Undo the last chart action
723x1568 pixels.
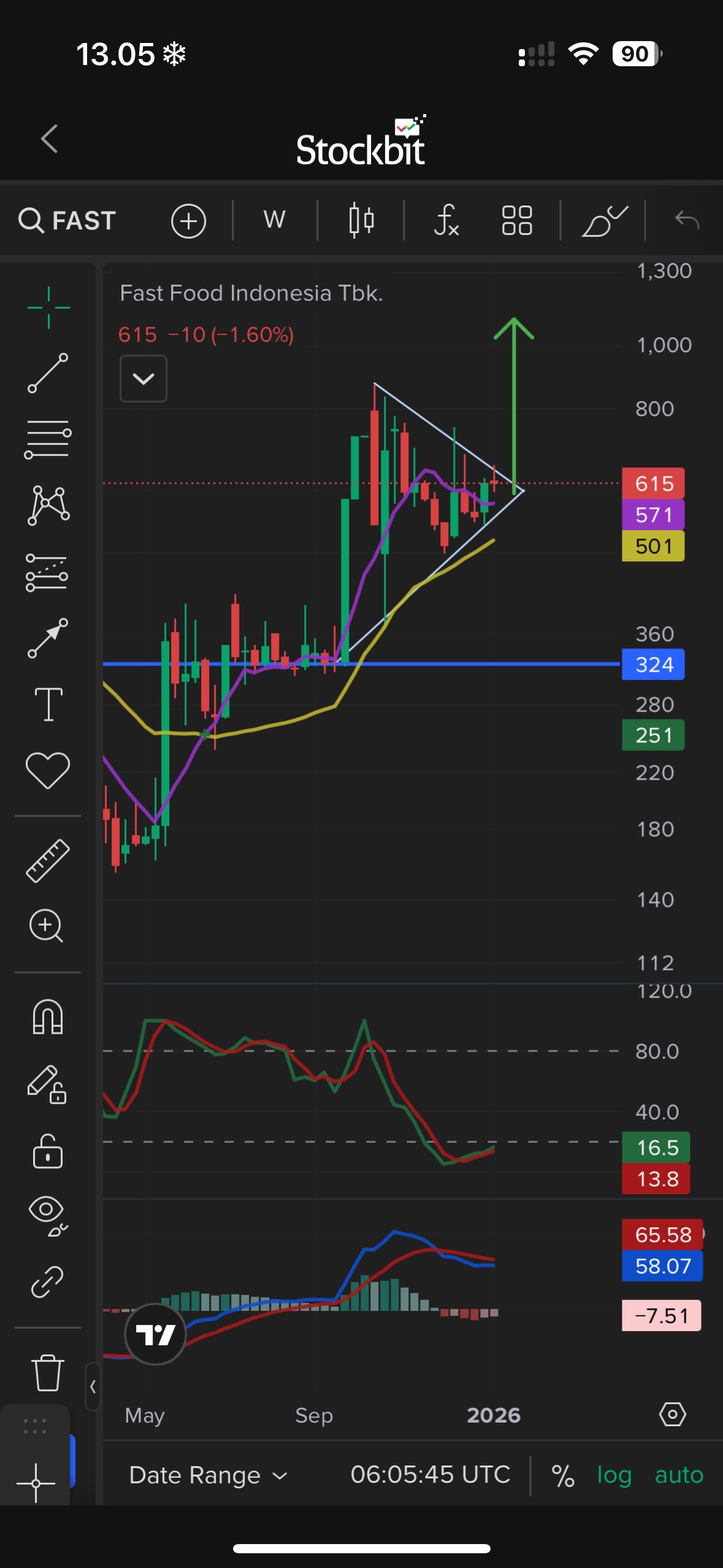pyautogui.click(x=687, y=219)
